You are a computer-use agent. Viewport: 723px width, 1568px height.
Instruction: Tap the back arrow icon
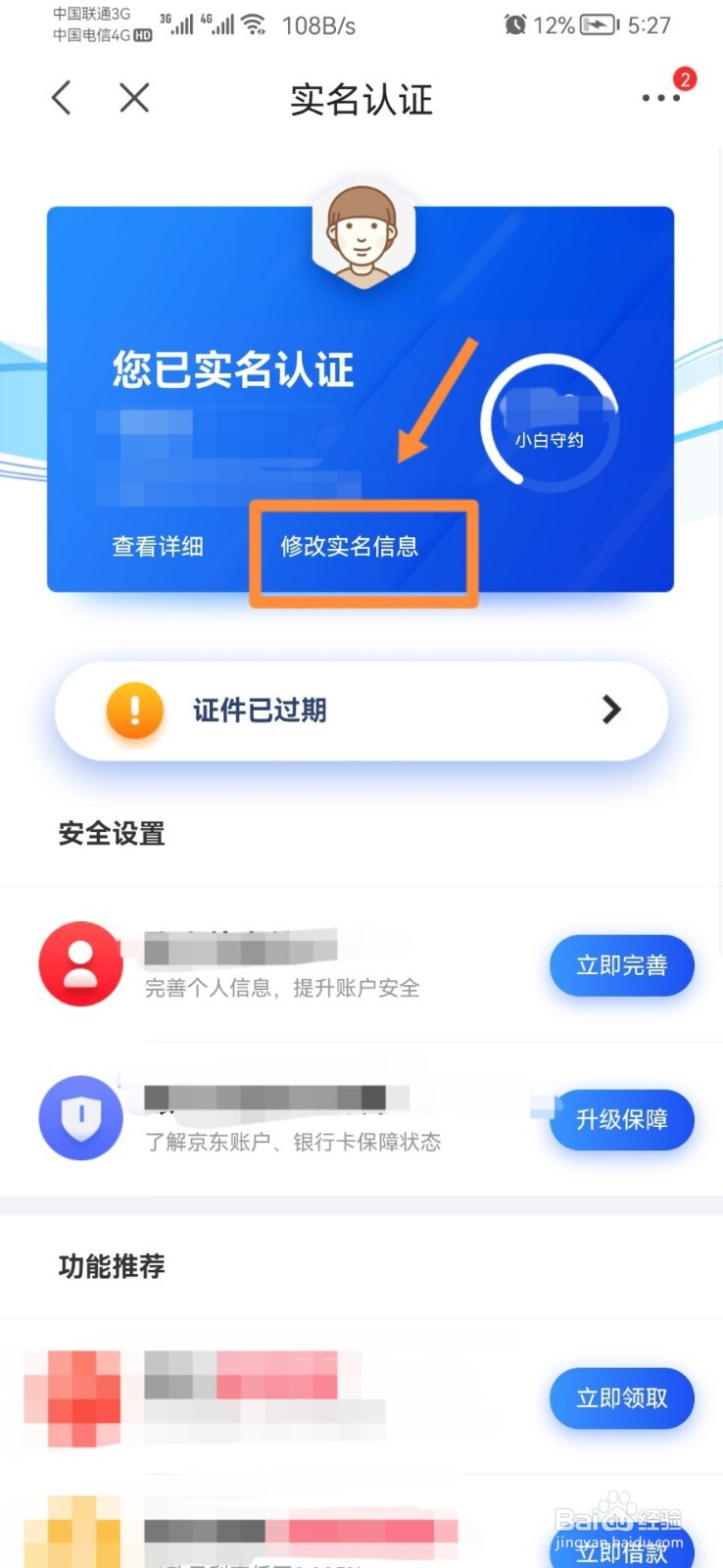coord(61,98)
